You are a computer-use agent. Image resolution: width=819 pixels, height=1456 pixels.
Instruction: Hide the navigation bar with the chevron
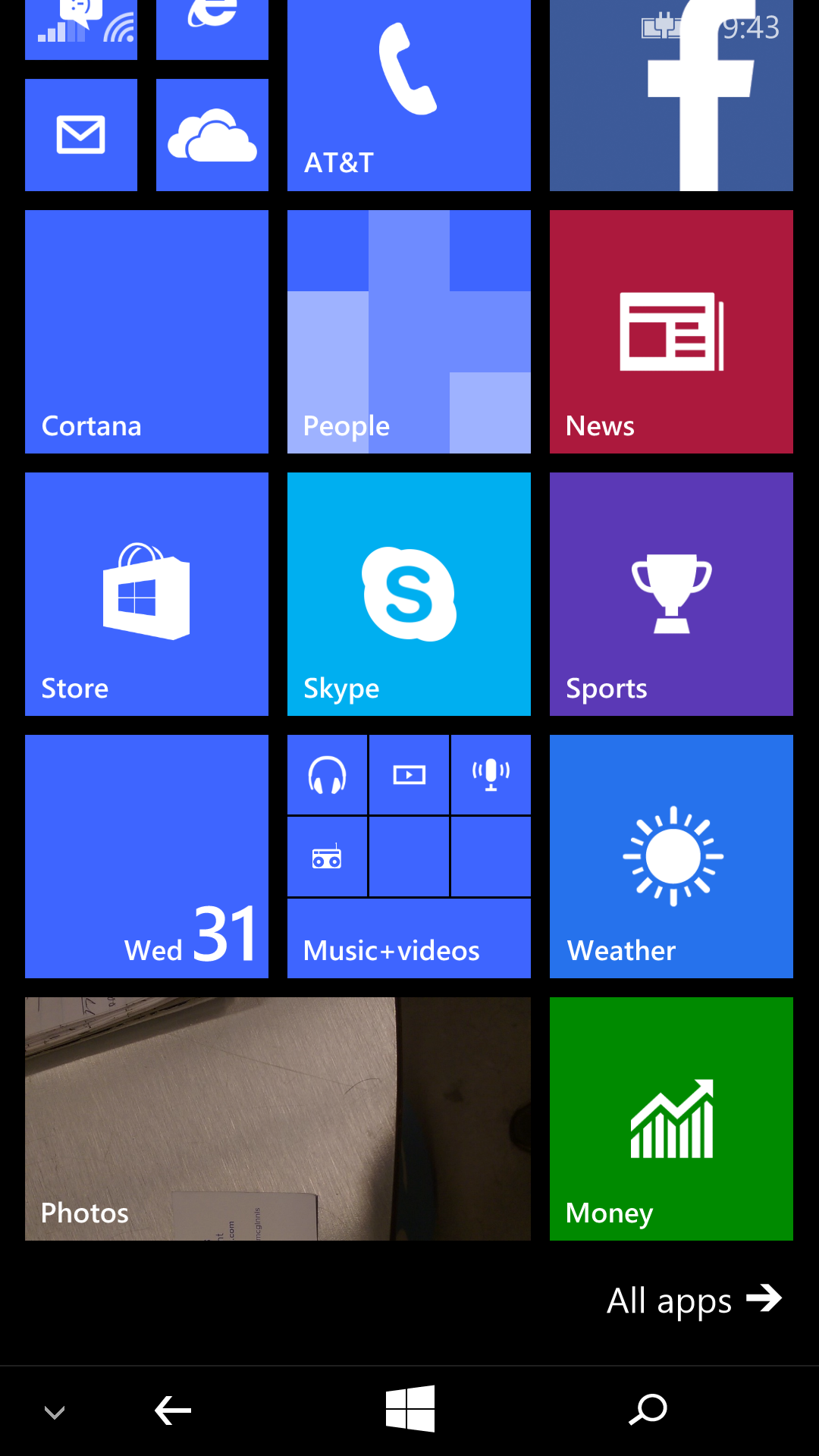click(55, 1411)
